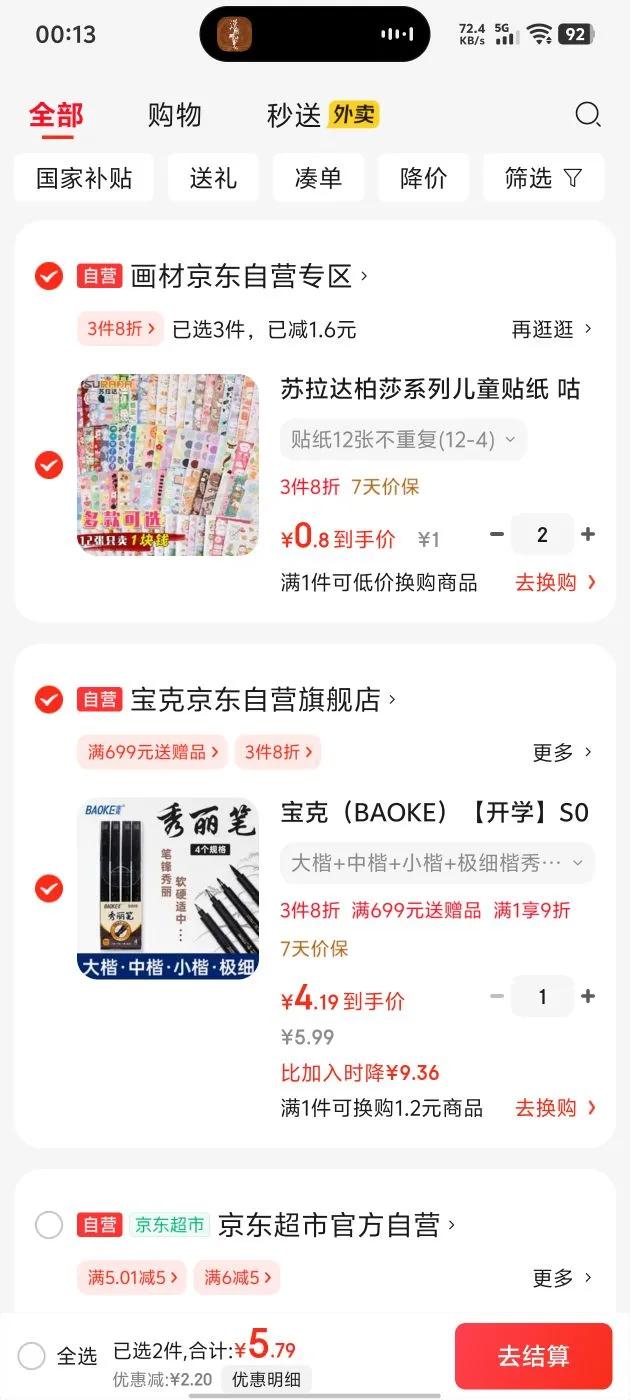
Task: Increase 宝克 pen quantity with plus
Action: pos(588,996)
